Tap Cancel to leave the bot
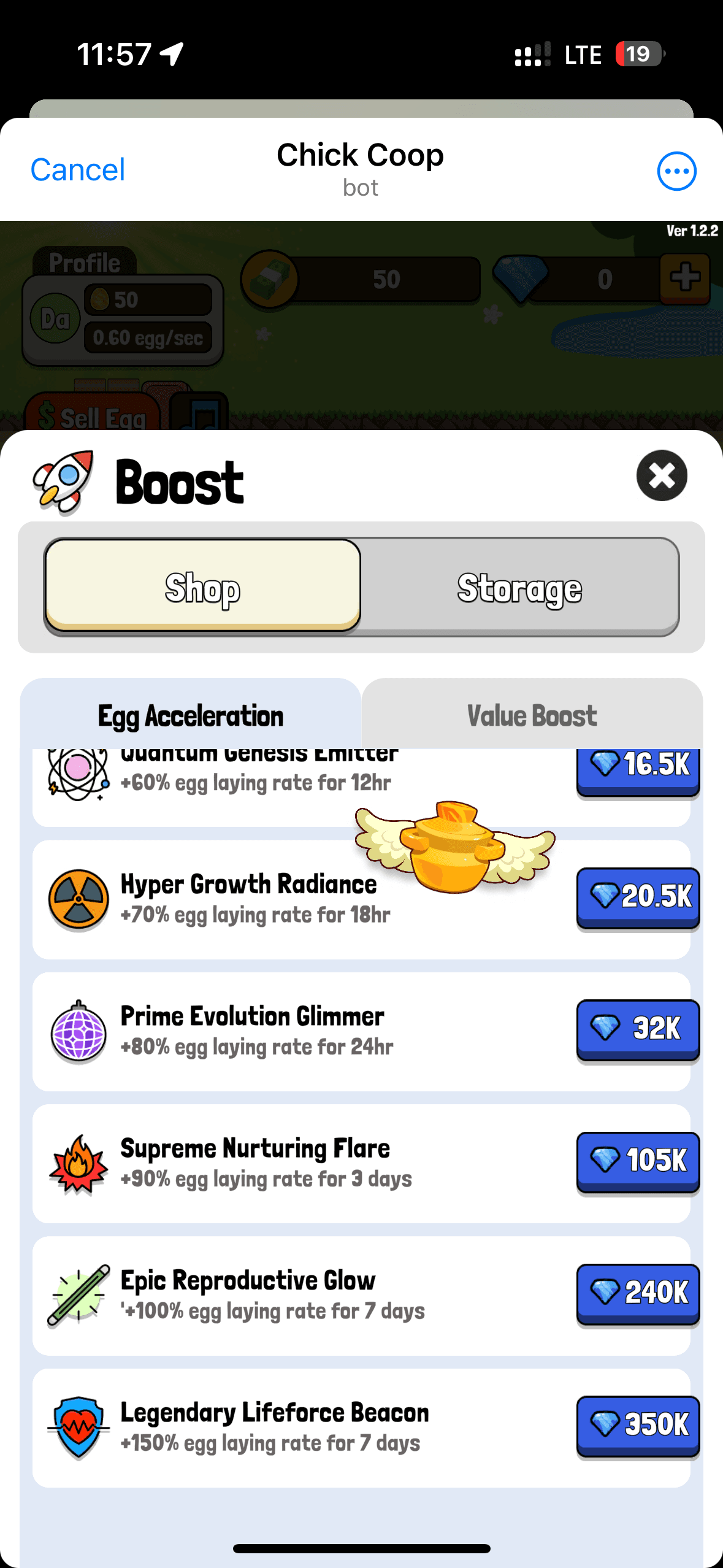 [x=78, y=170]
